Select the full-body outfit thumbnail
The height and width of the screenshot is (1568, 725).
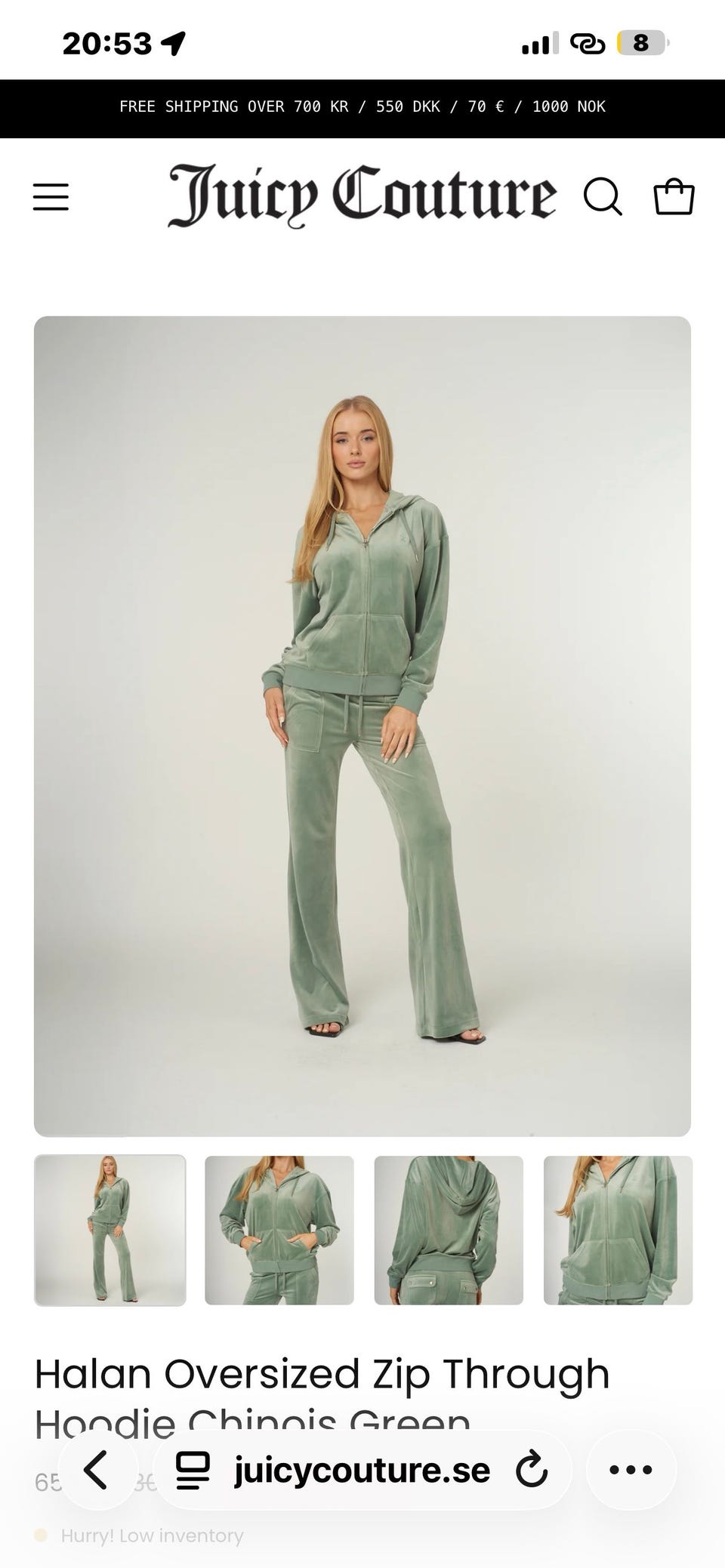(110, 1230)
